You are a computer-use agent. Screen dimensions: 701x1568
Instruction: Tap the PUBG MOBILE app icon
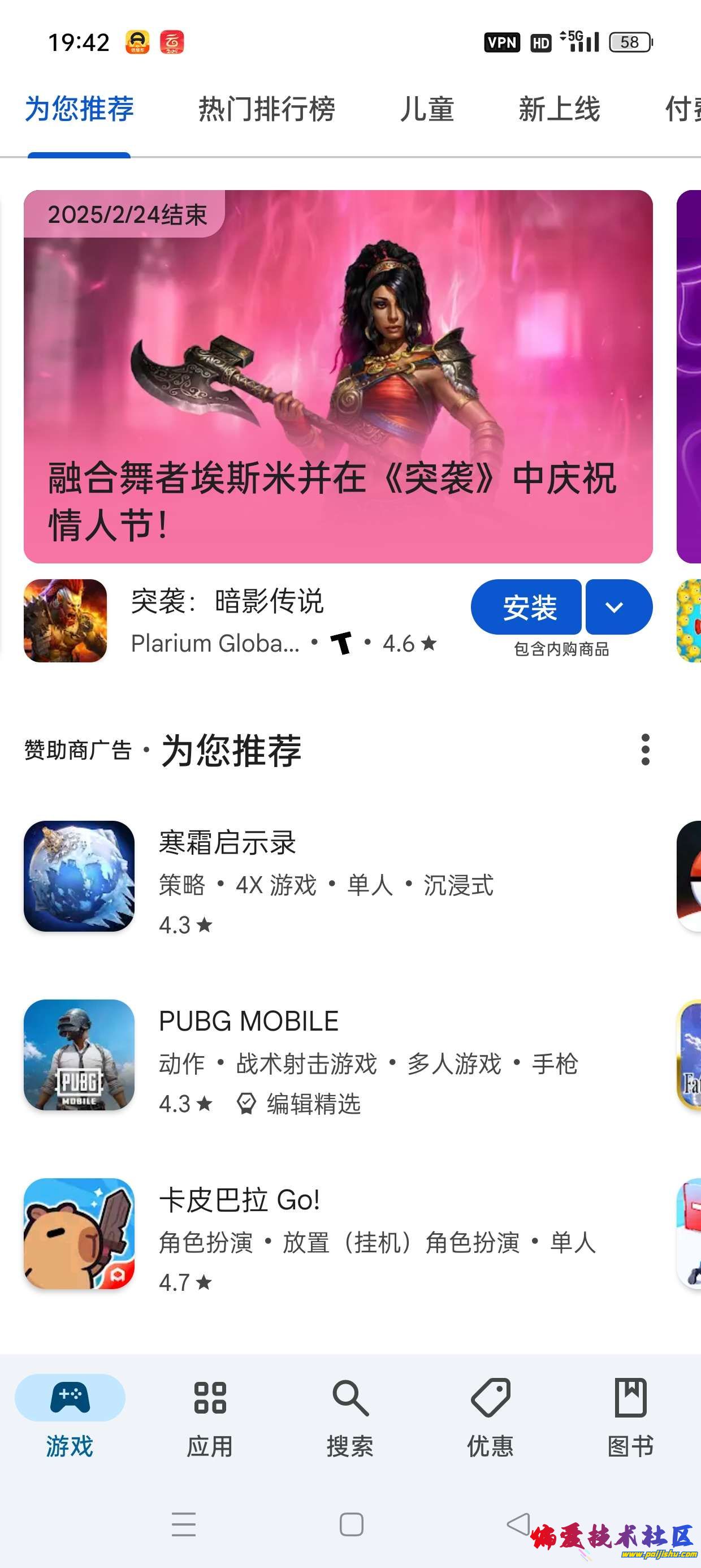click(x=80, y=1057)
